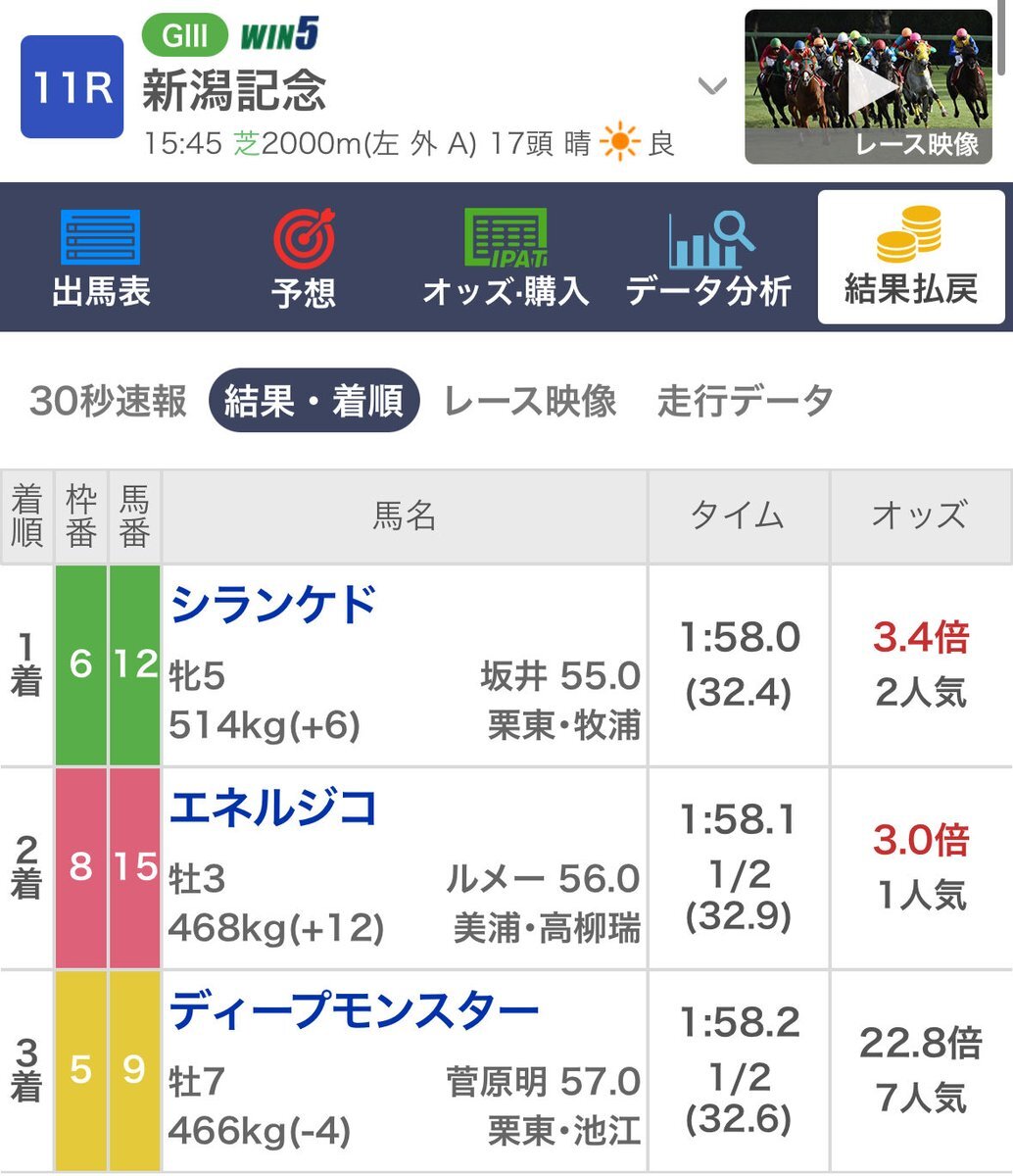Switch to 30秒速報 sub-tab
This screenshot has width=1013, height=1176.
point(108,401)
